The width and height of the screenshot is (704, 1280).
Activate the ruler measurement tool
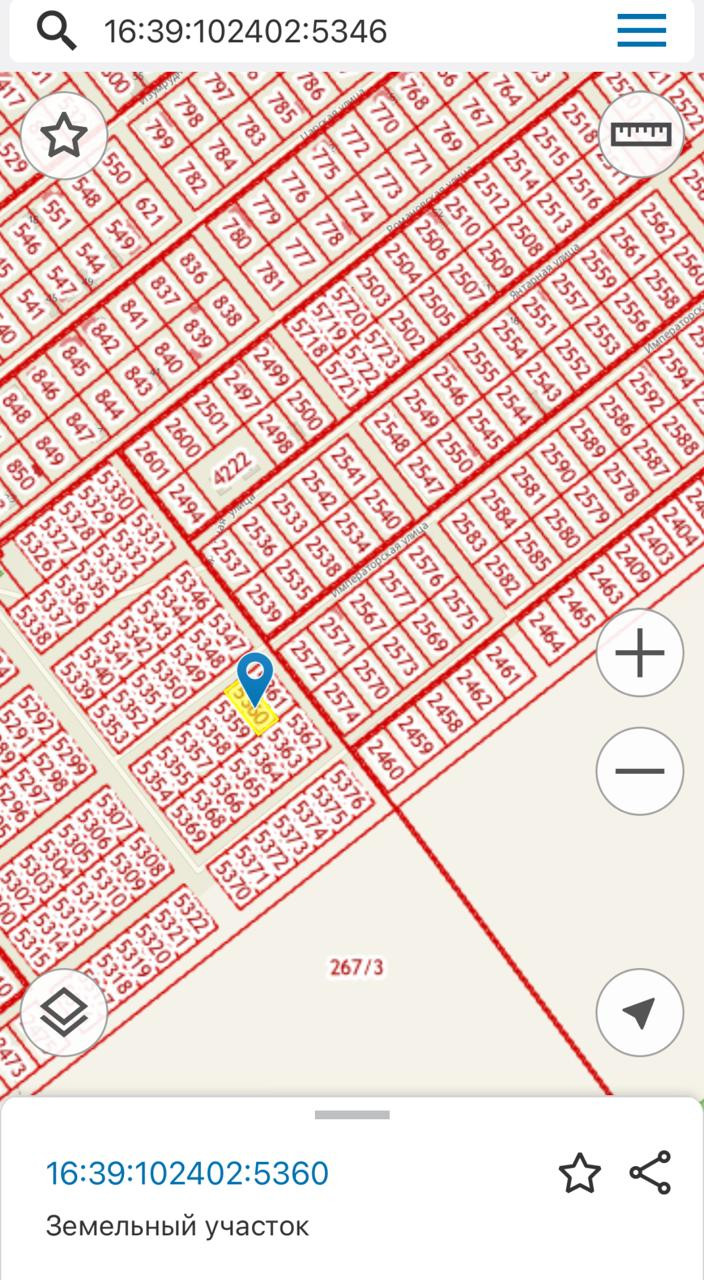(641, 135)
